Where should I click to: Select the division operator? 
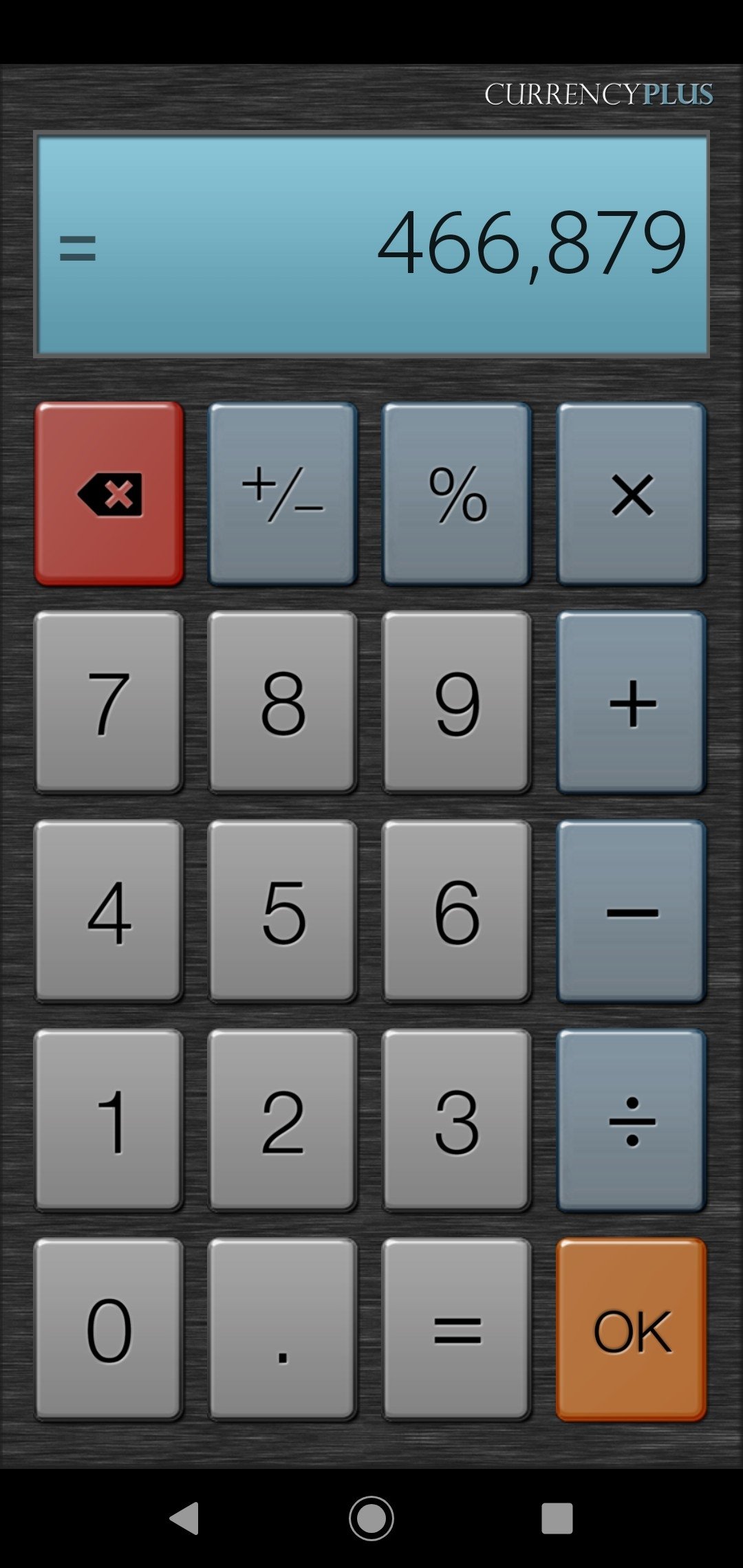[x=632, y=1121]
